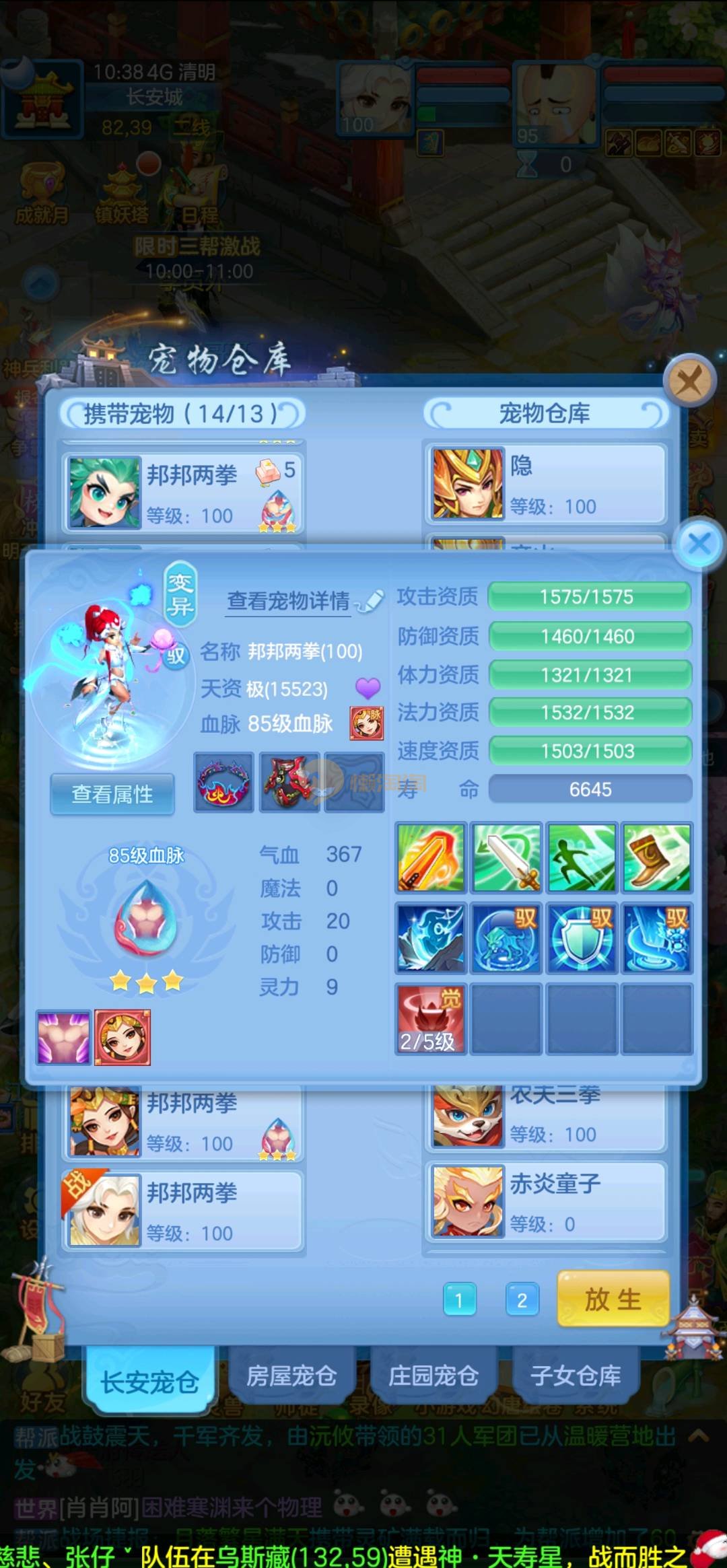Screen dimensions: 727x1568
Task: Open the 子女仓库 tab
Action: (576, 1376)
